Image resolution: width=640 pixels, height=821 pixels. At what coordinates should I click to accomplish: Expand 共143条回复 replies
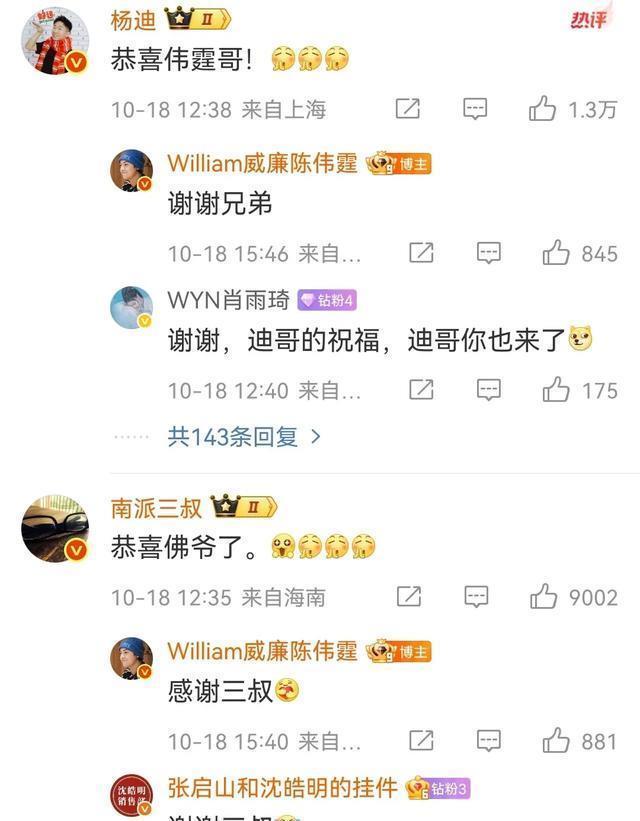coord(244,436)
